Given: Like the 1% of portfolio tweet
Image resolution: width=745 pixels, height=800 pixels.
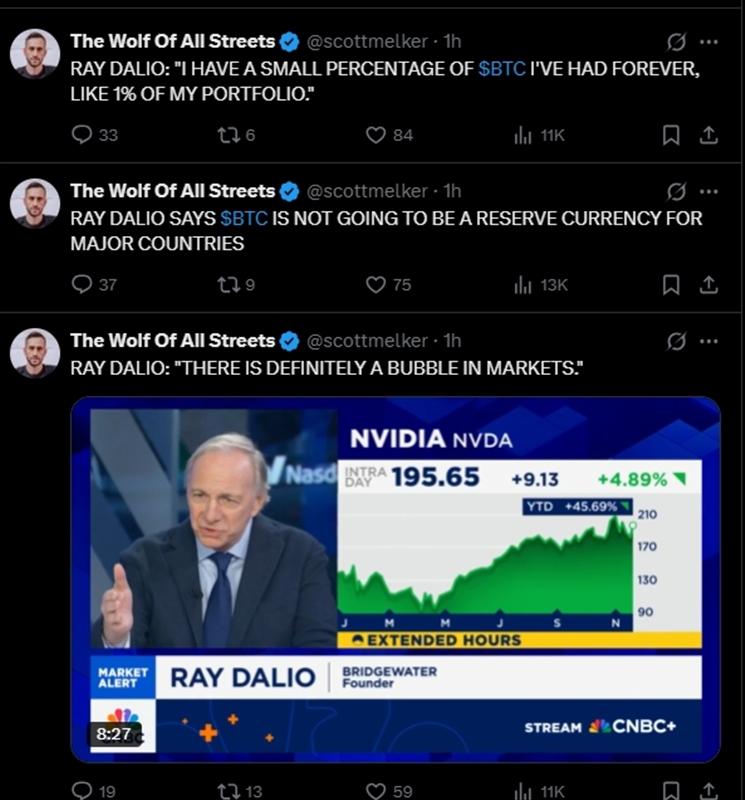Looking at the screenshot, I should coord(376,134).
